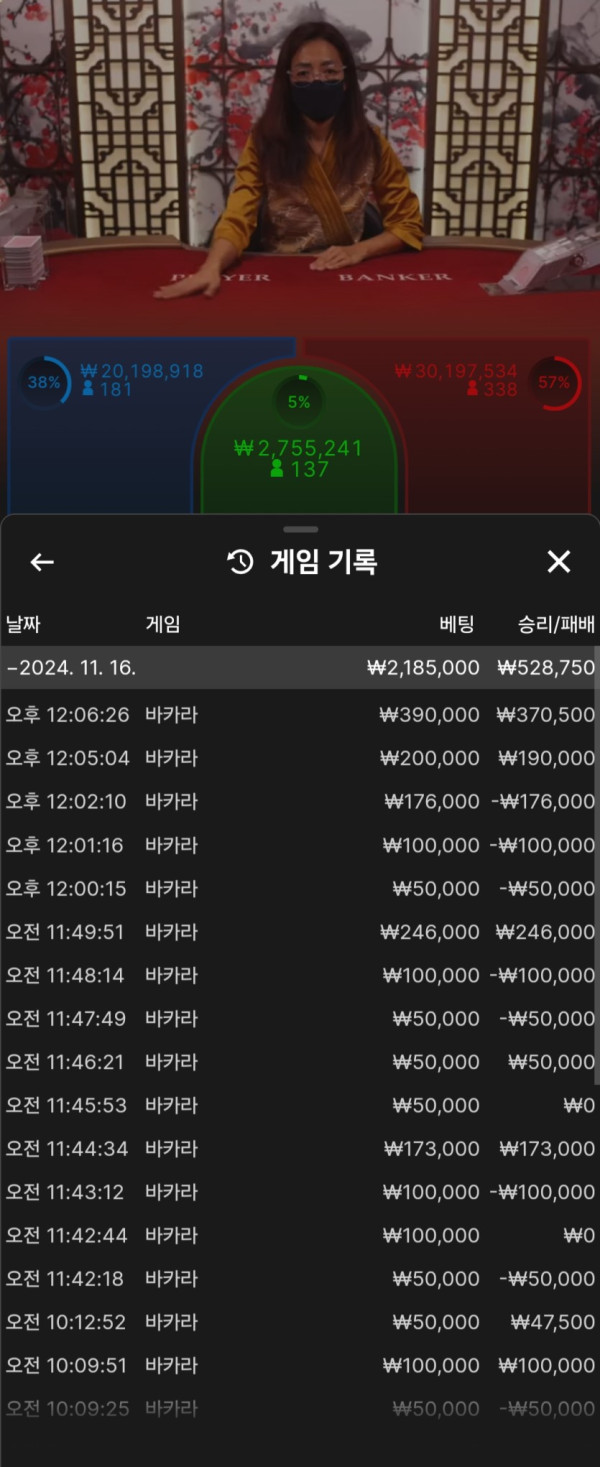Open the 오전 11:46:21 baccarat round
This screenshot has width=600, height=1467.
[x=300, y=1062]
